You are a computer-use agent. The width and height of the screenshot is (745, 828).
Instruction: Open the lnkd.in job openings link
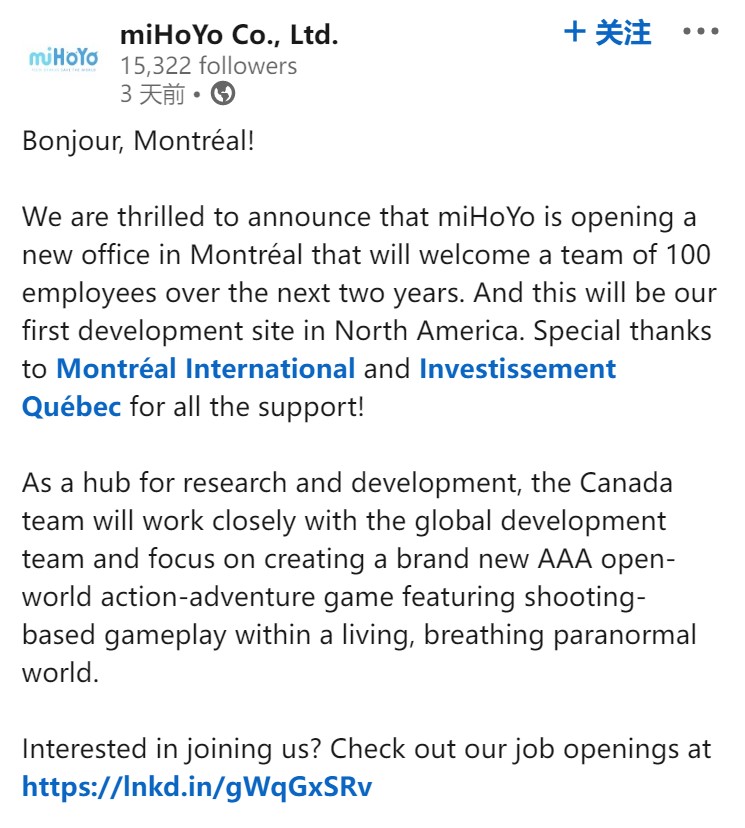pyautogui.click(x=197, y=786)
